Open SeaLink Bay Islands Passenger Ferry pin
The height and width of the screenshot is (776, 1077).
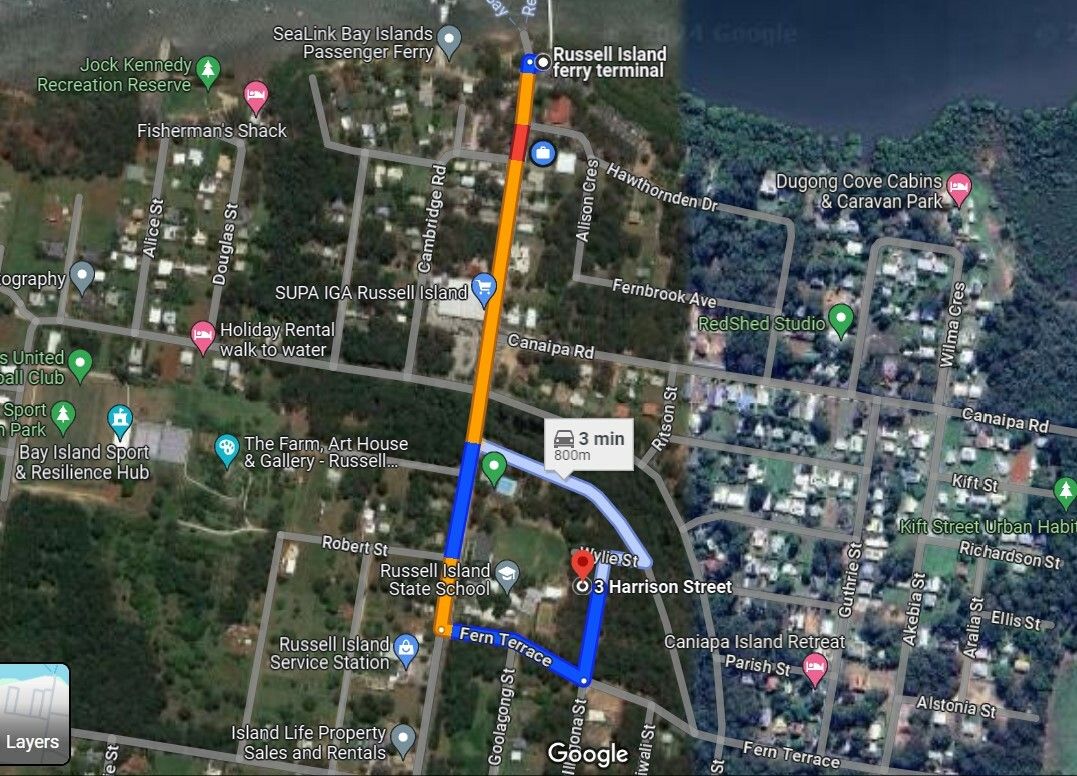(450, 41)
